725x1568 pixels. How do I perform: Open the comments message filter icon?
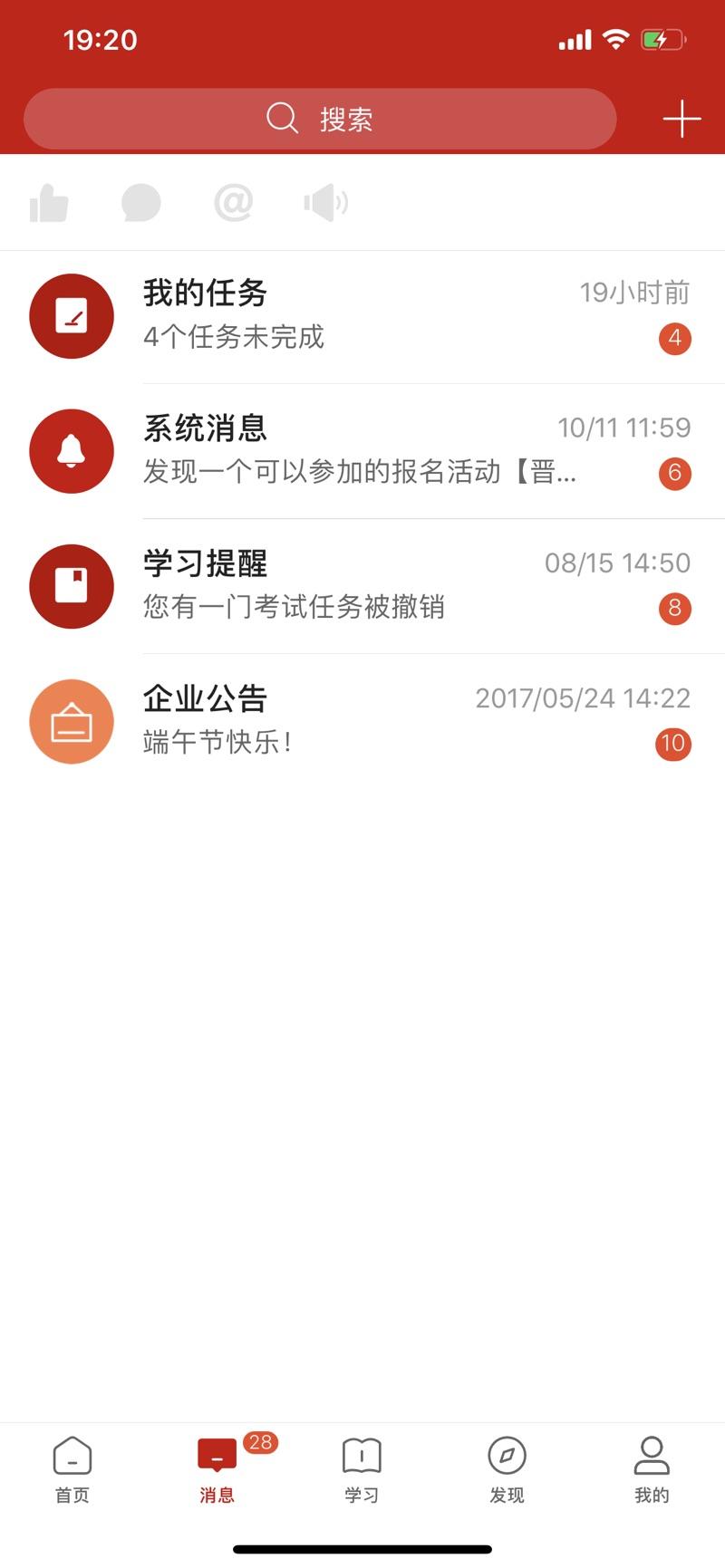pos(141,201)
